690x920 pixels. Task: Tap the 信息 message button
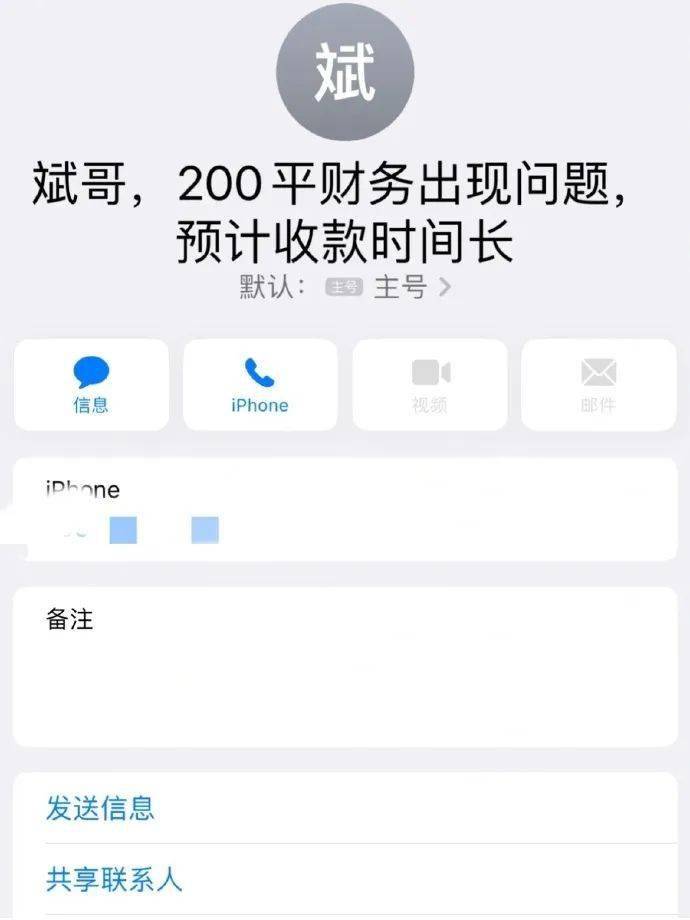tap(91, 385)
